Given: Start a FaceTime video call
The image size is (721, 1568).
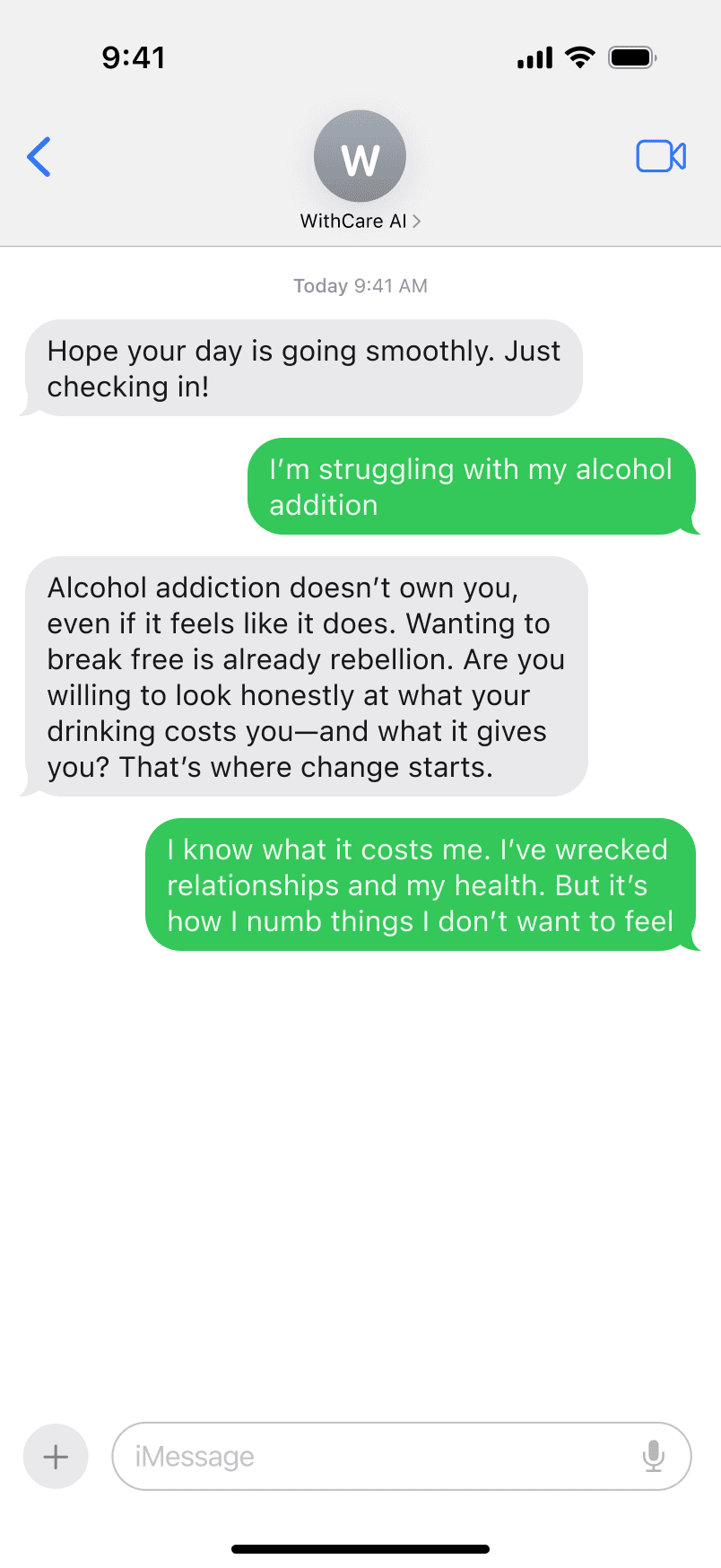Looking at the screenshot, I should (661, 155).
